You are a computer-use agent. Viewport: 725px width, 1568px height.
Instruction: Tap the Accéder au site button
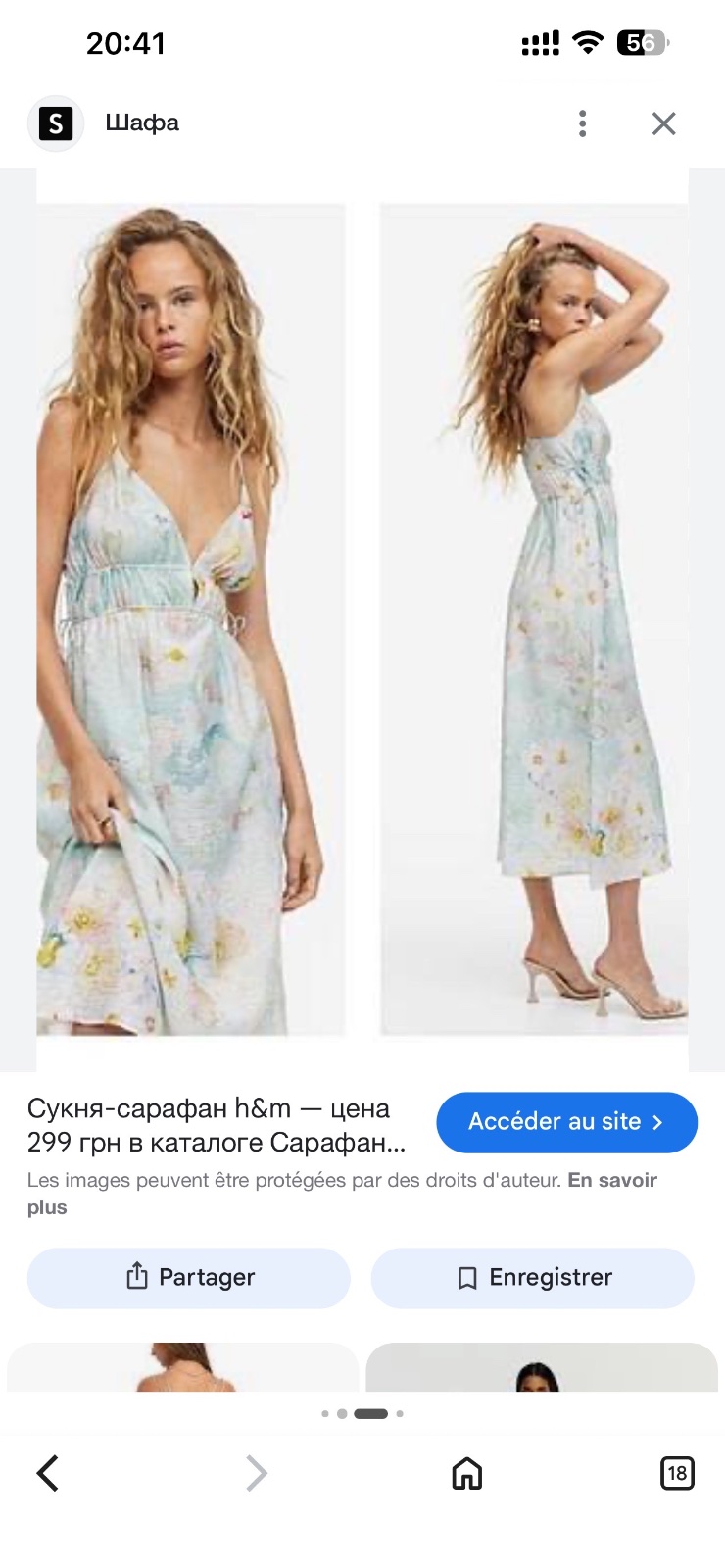566,1122
